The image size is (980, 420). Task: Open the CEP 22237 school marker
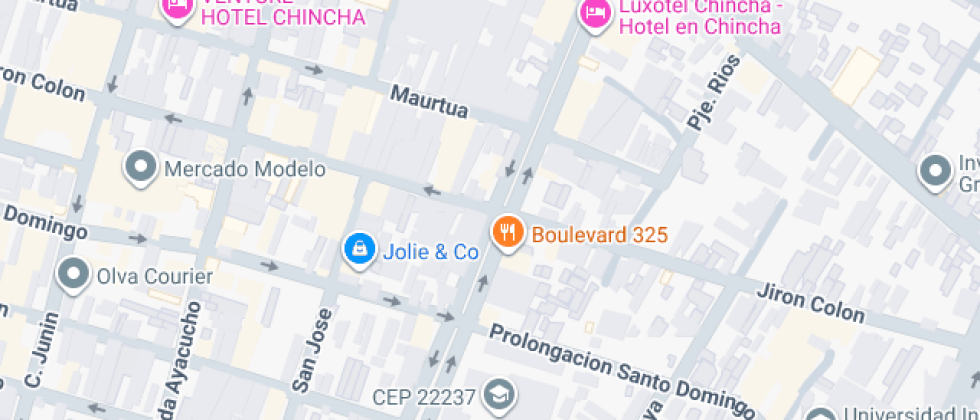498,394
